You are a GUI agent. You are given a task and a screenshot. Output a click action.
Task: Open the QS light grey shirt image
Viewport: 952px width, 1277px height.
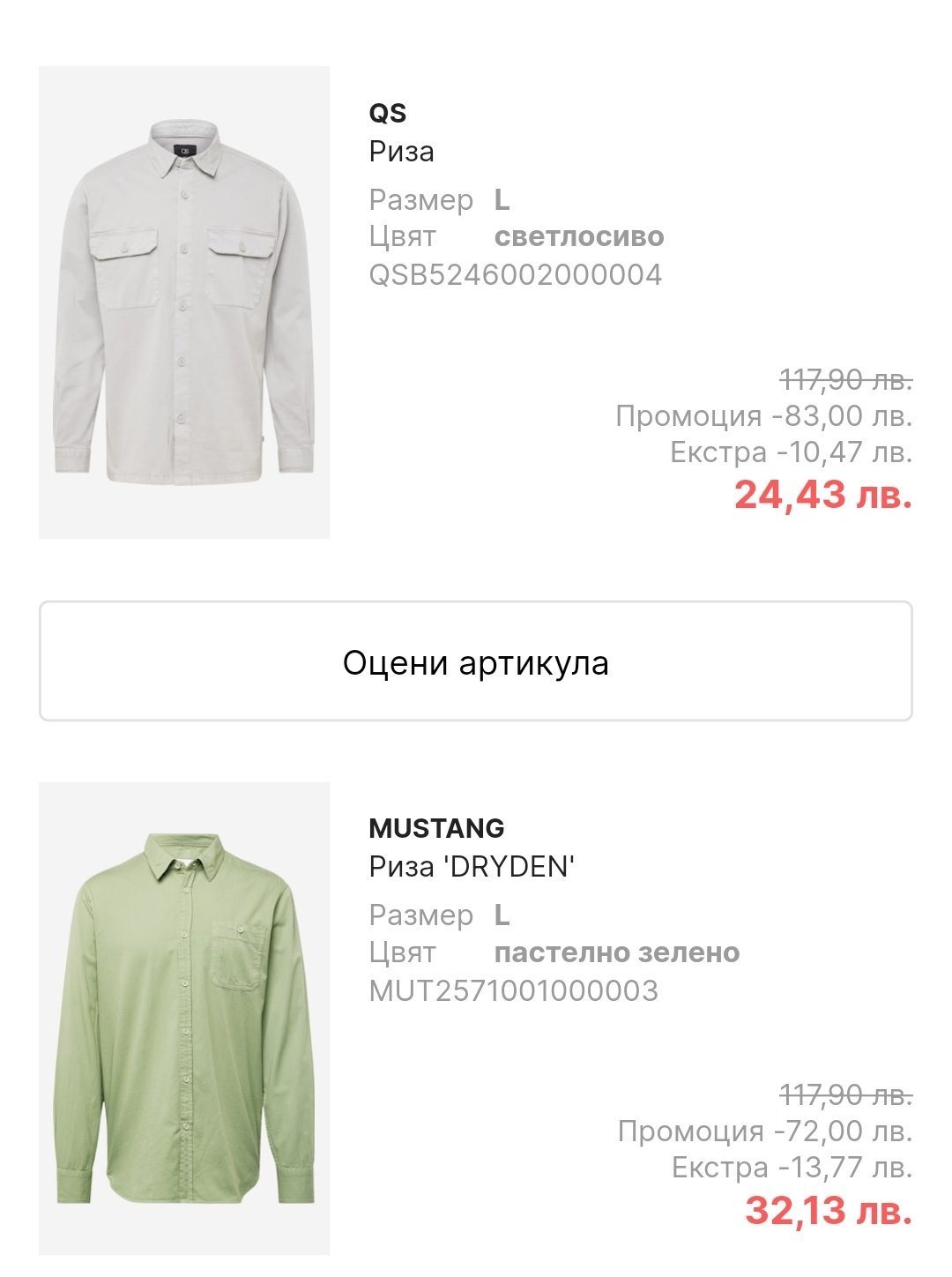tap(184, 302)
